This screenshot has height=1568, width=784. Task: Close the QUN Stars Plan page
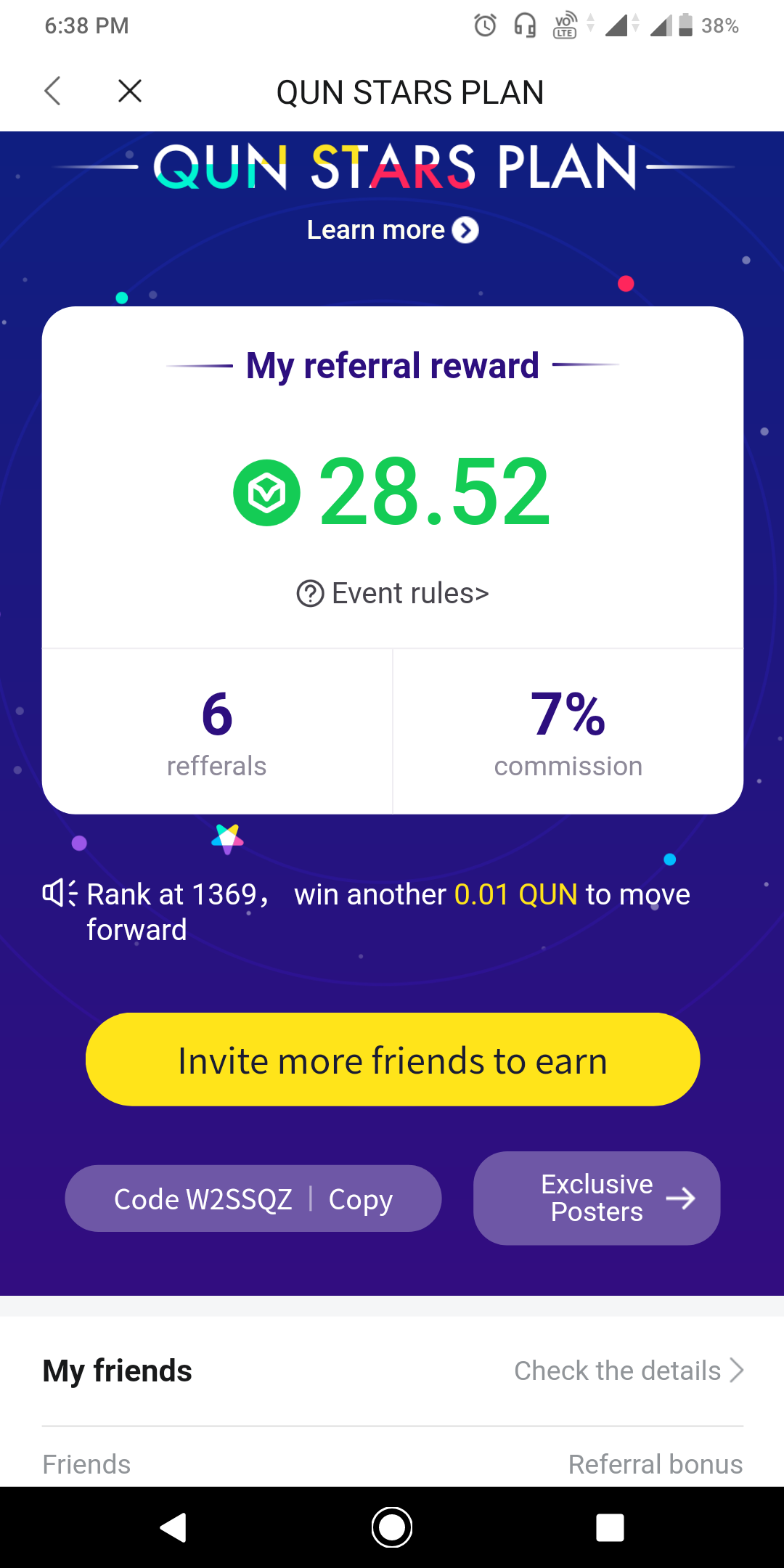coord(130,91)
